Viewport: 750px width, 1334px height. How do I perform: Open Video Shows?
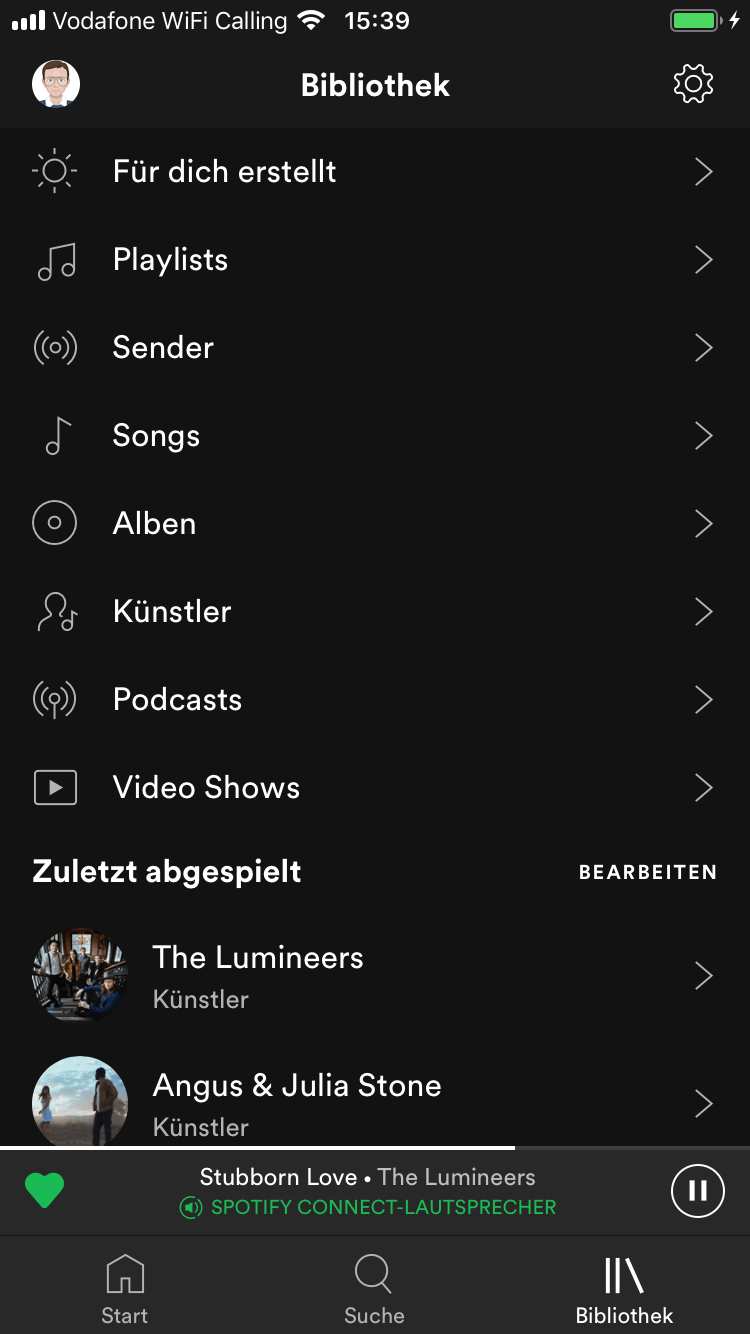point(374,788)
